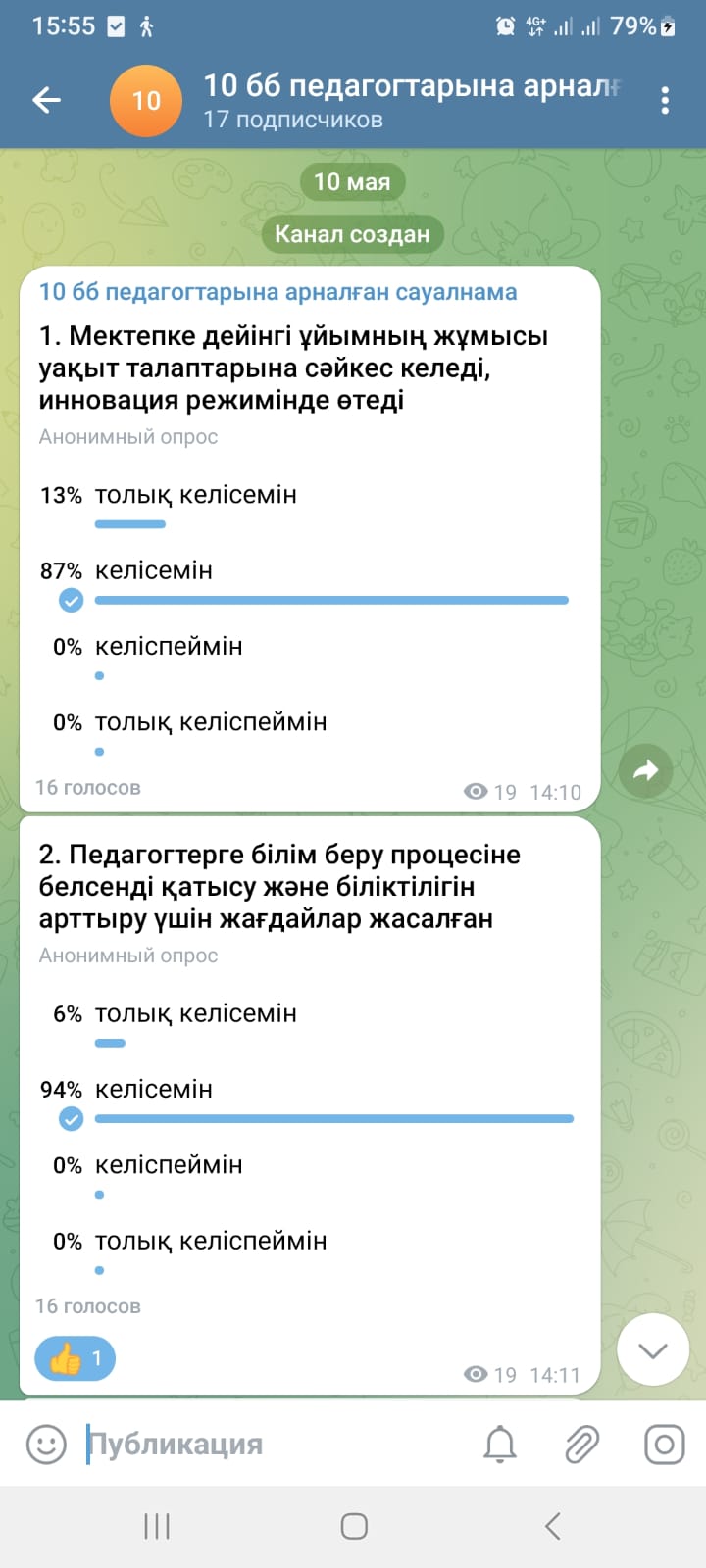Jump to the latest message via the down chevron
Viewport: 706px width, 1568px height.
653,1349
